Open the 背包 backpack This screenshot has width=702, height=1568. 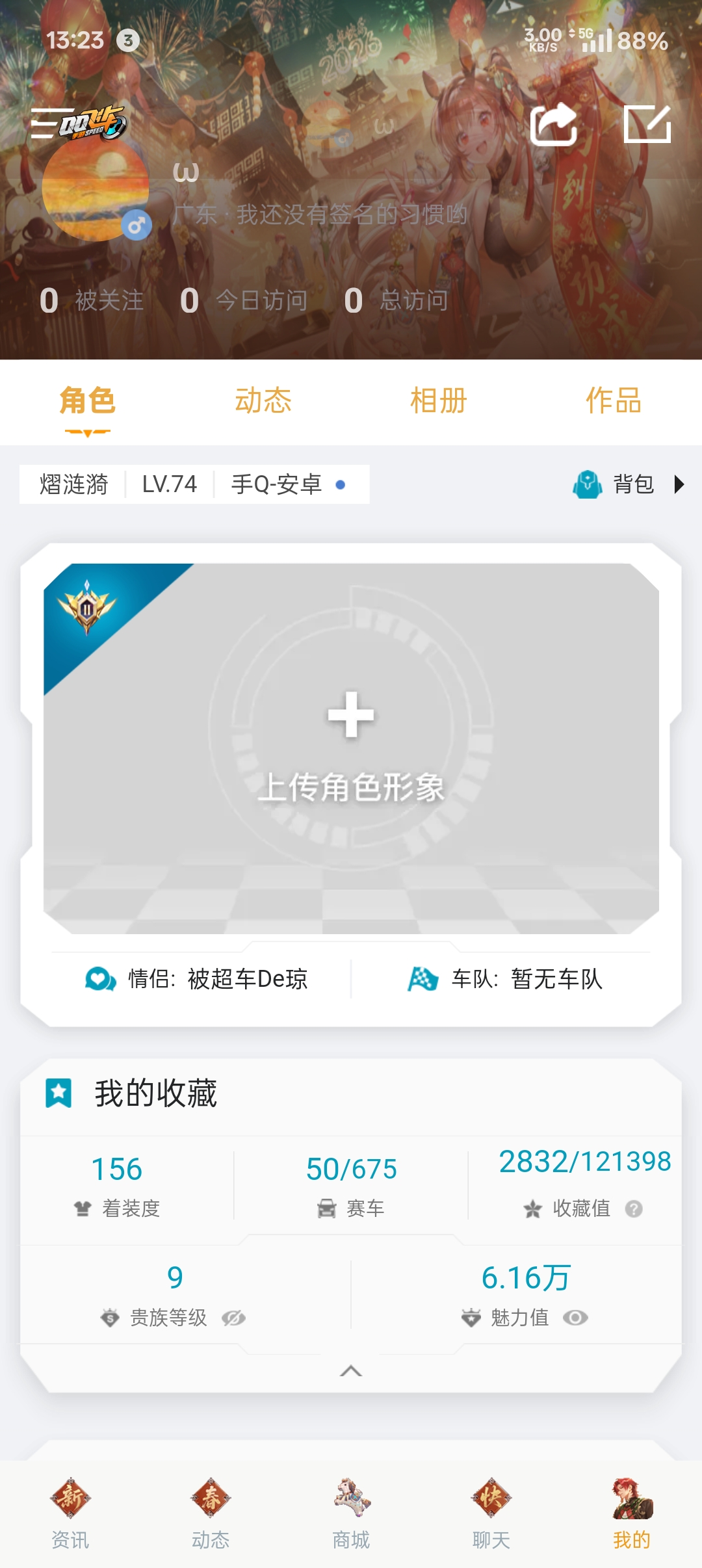[629, 484]
